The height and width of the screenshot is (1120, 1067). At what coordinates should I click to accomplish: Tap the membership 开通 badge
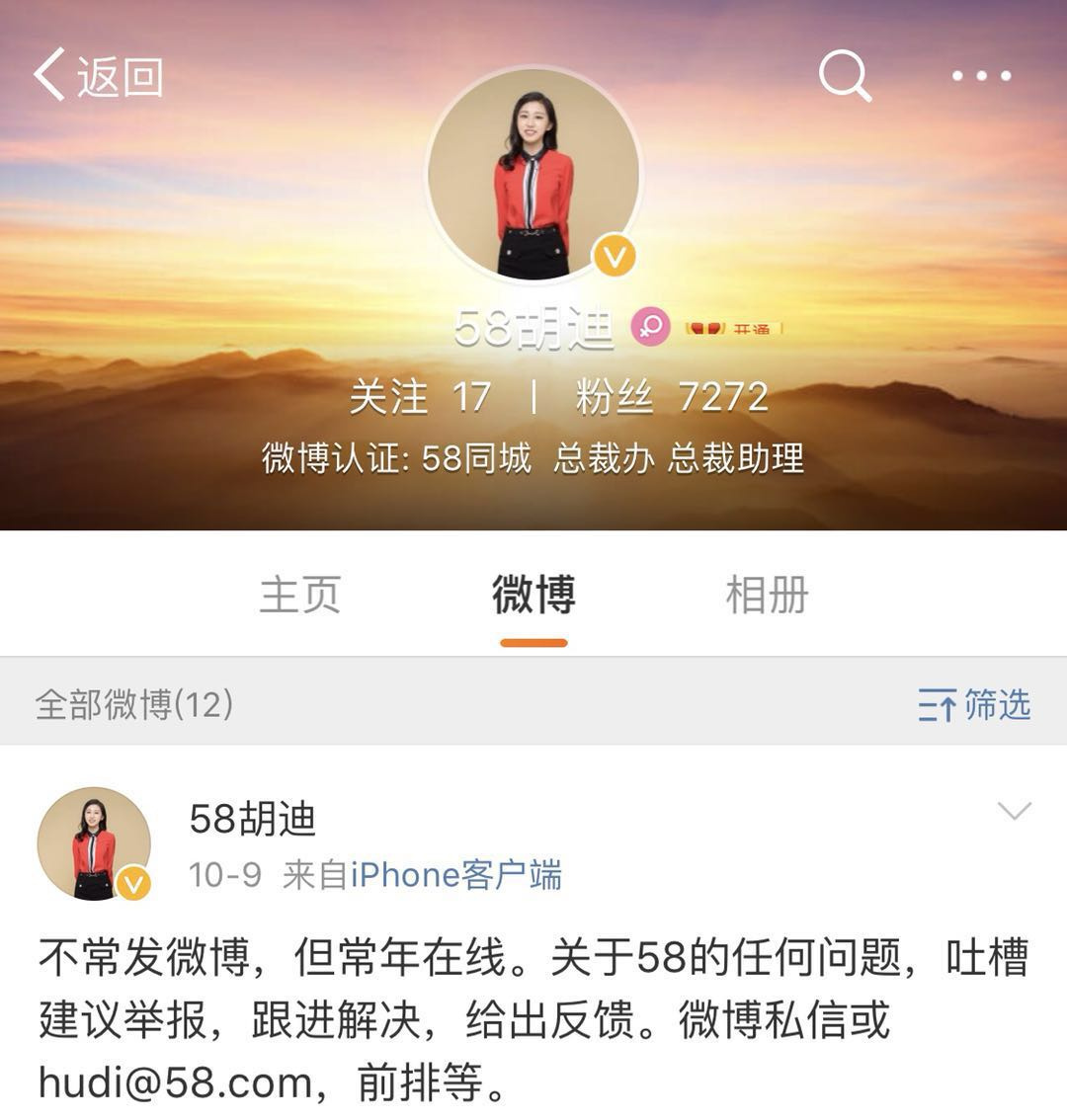(734, 328)
